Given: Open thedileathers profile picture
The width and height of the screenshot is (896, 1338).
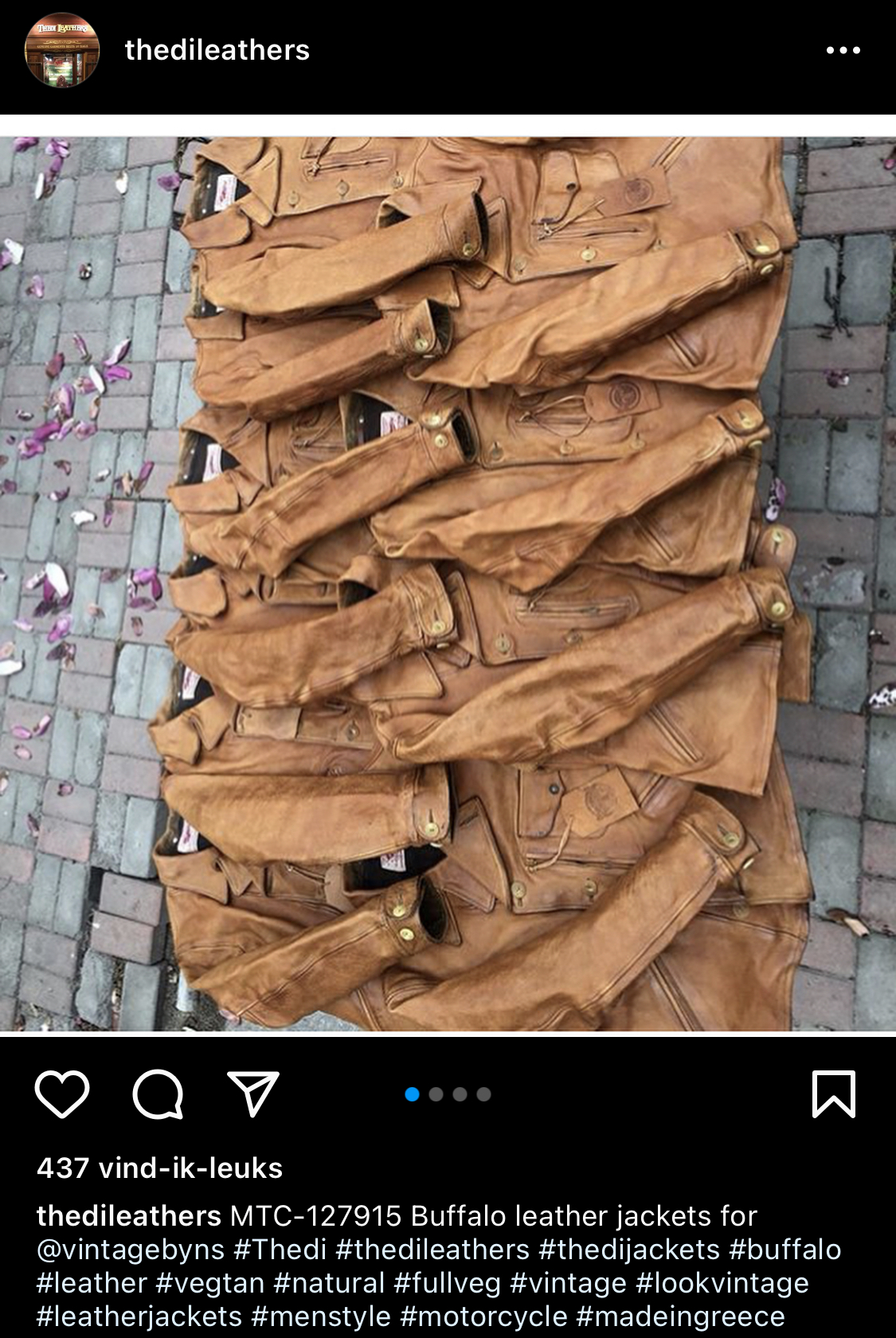Looking at the screenshot, I should click(62, 50).
